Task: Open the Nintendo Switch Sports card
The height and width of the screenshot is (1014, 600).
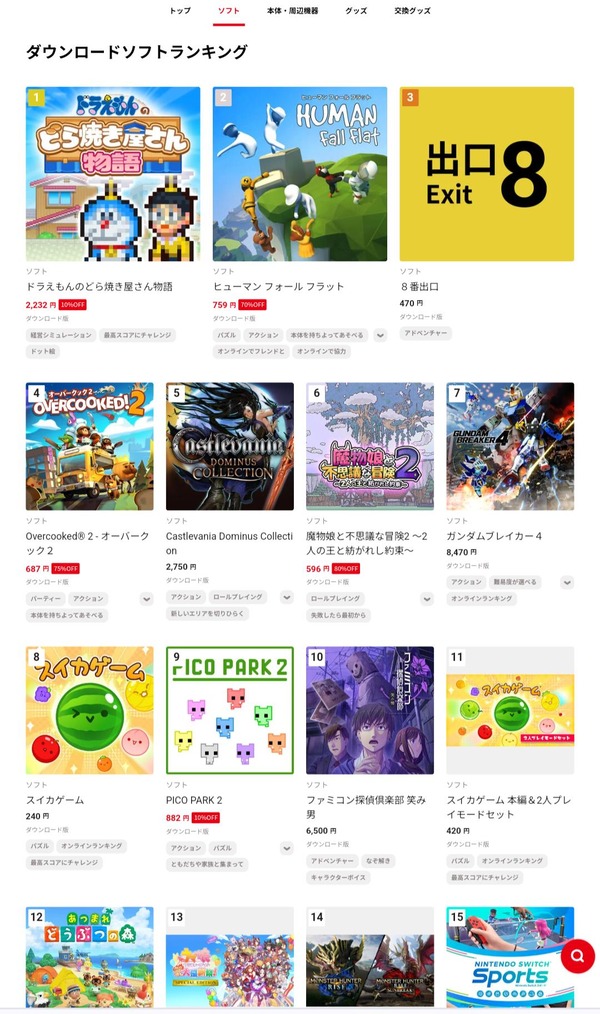Action: [x=510, y=957]
